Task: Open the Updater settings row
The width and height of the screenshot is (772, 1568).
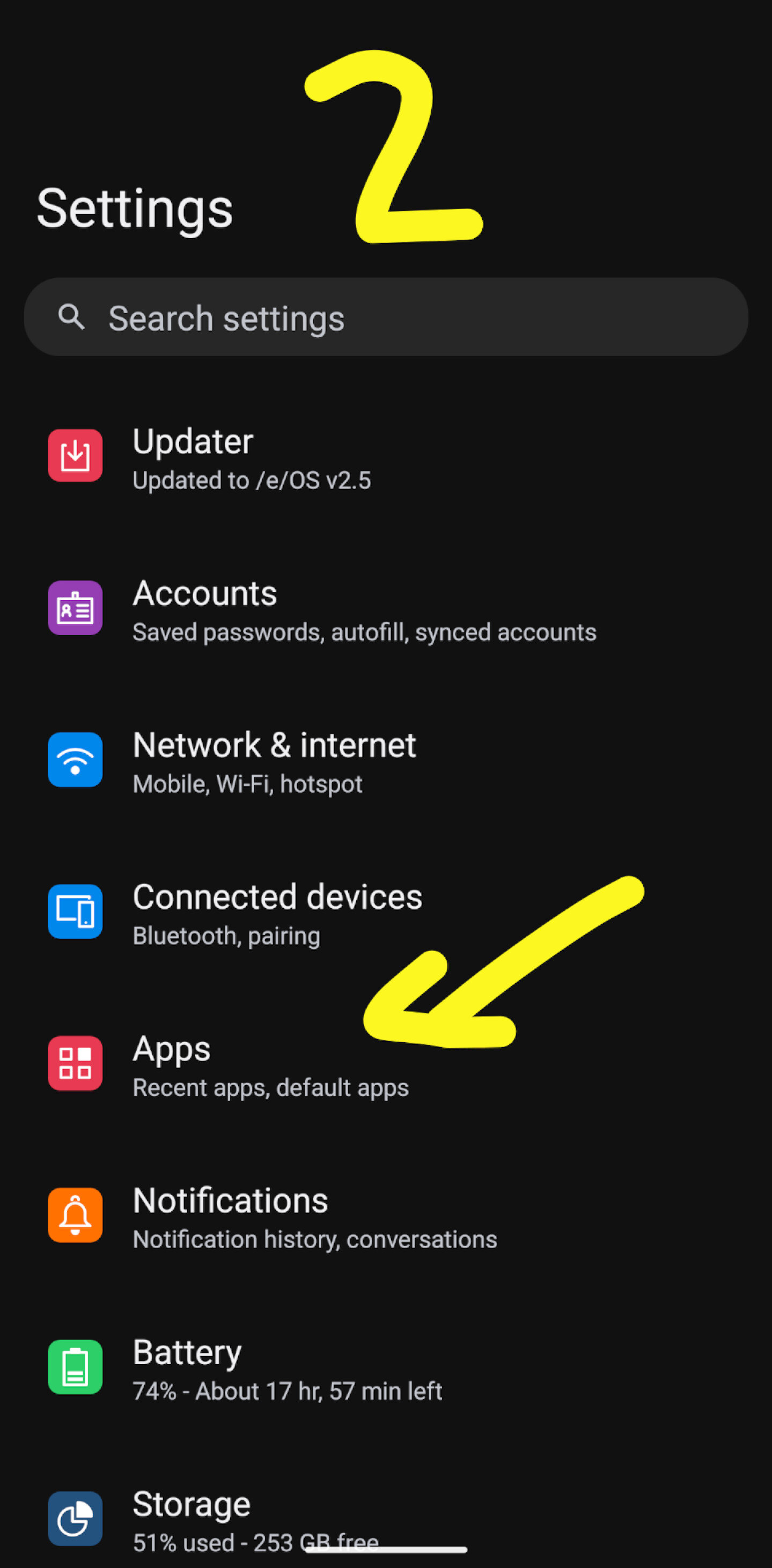Action: (386, 457)
